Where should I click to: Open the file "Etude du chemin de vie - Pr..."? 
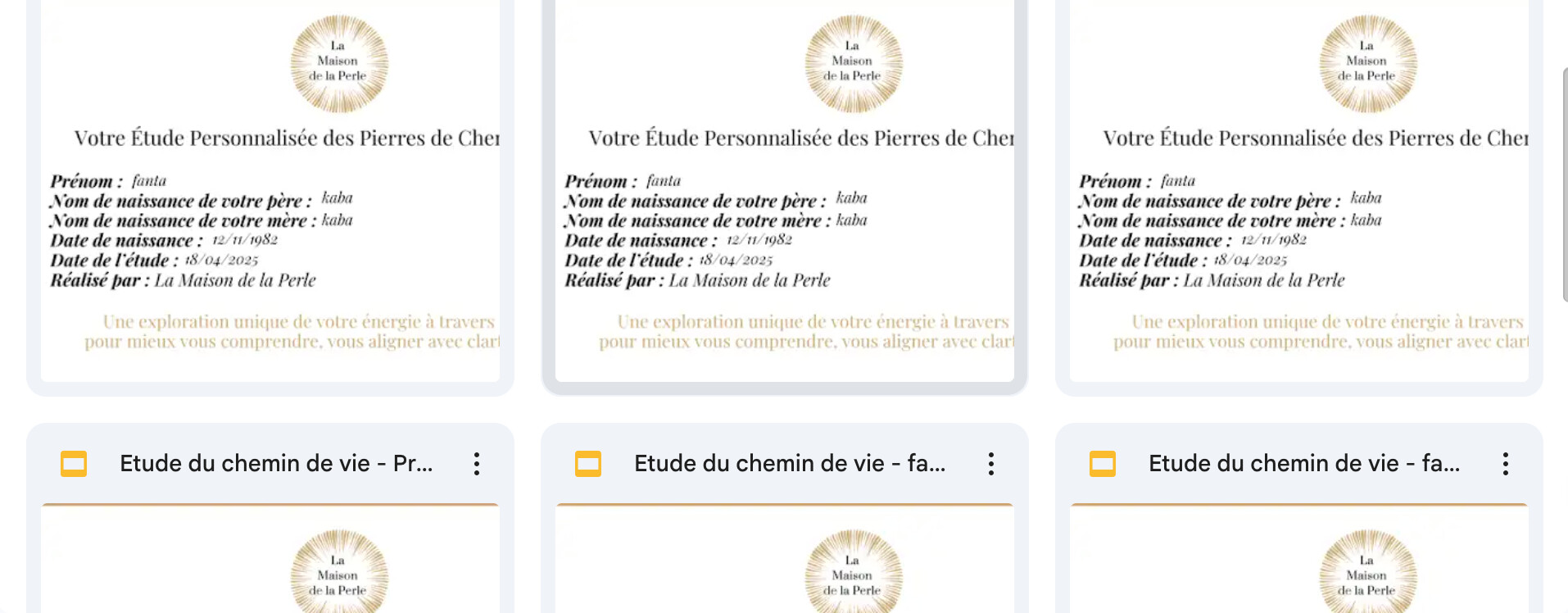pos(275,464)
